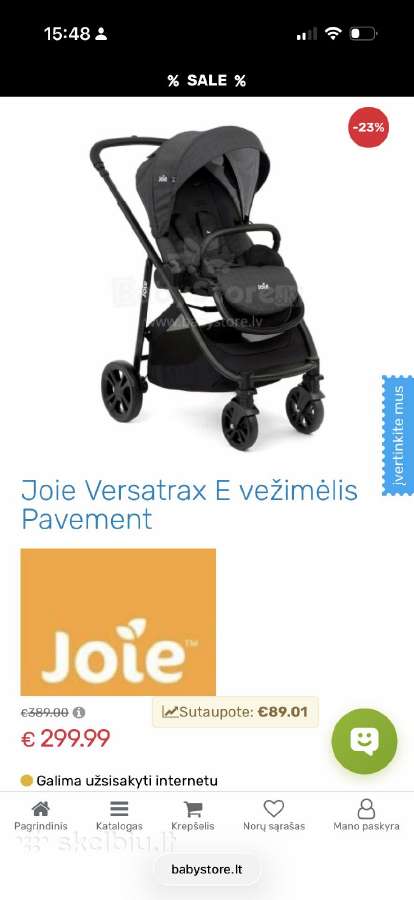414x900 pixels.
Task: Tap the babystore.lt address bar
Action: [207, 870]
